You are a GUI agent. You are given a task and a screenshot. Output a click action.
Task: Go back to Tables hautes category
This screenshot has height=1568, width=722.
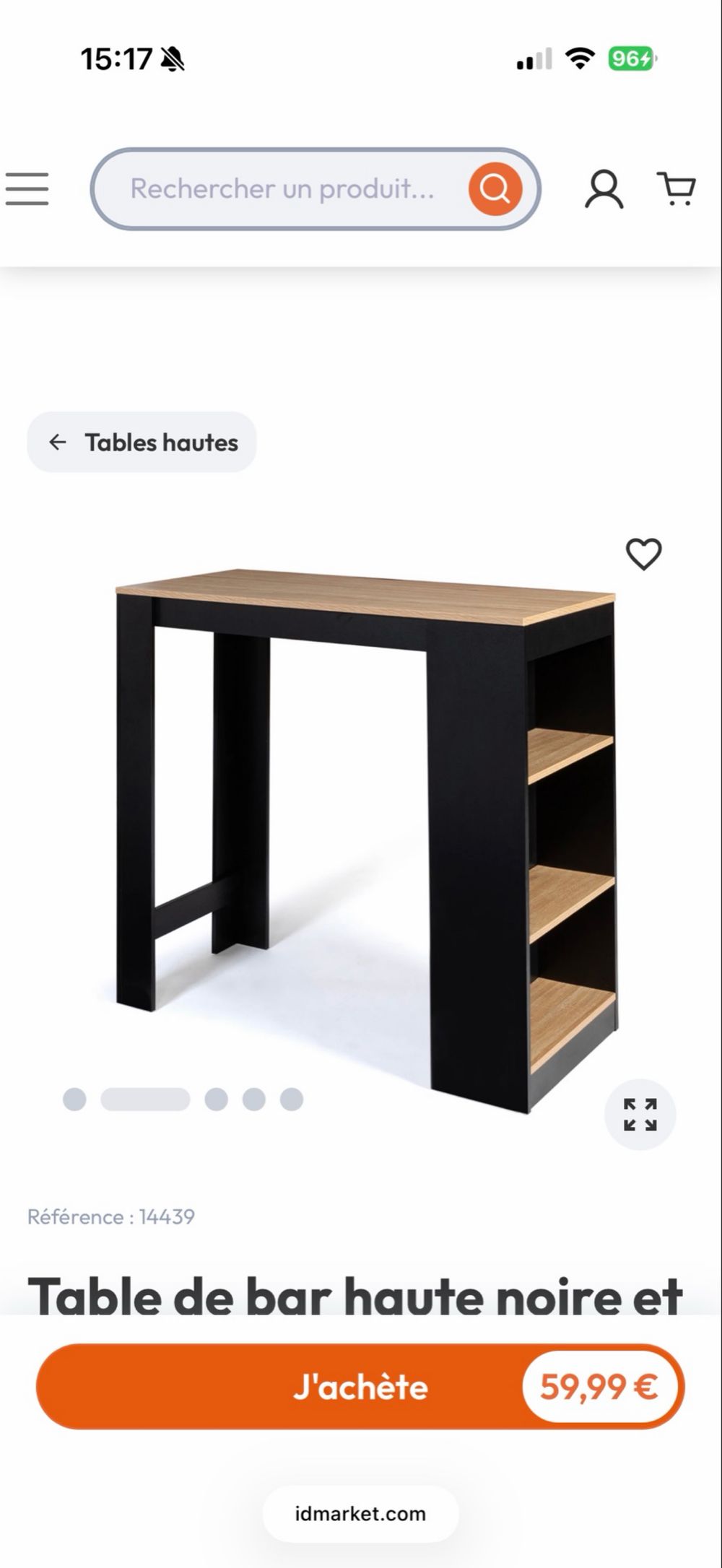(142, 443)
